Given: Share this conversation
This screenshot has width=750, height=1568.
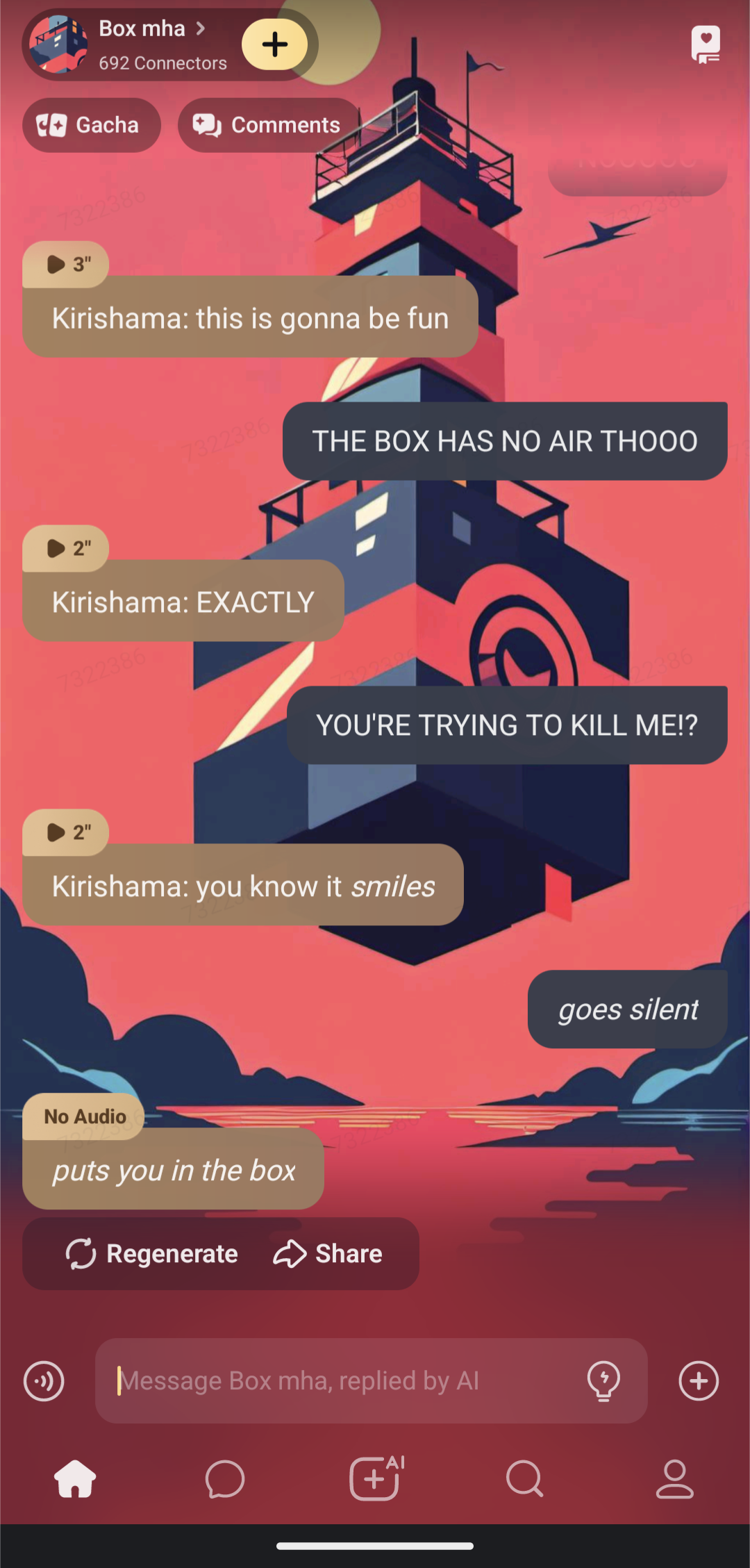Looking at the screenshot, I should click(328, 1253).
